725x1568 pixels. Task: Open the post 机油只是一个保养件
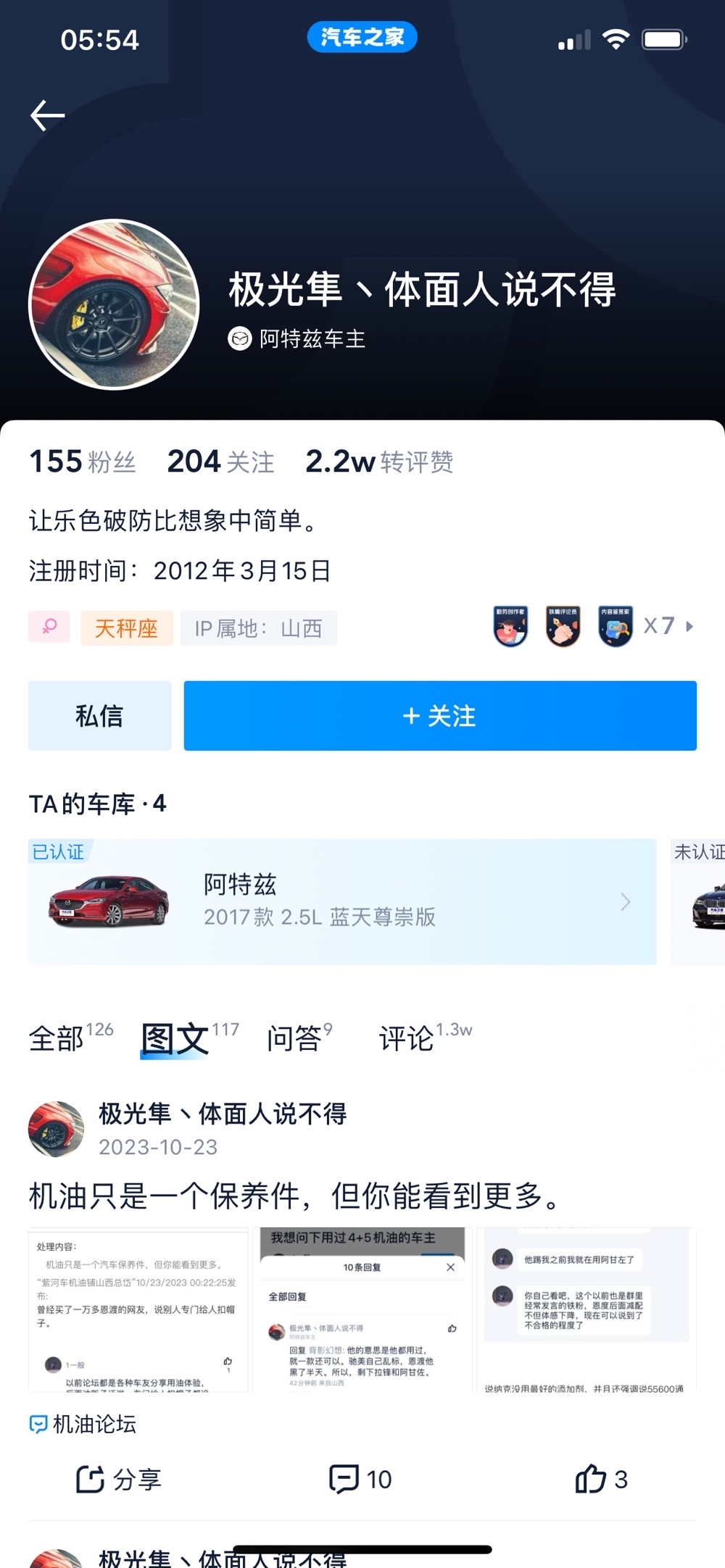[x=294, y=1196]
